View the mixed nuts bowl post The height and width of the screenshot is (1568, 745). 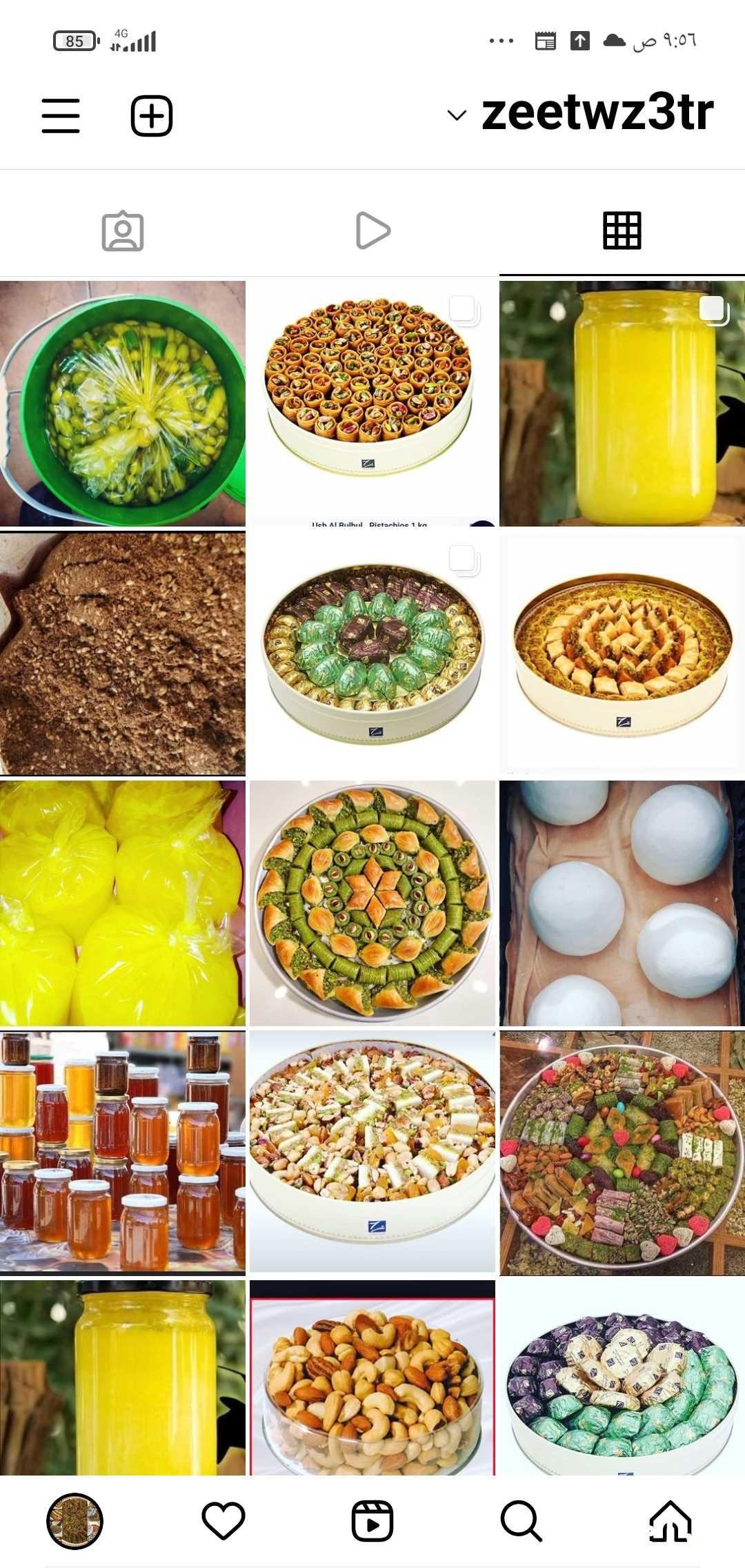tap(372, 1378)
